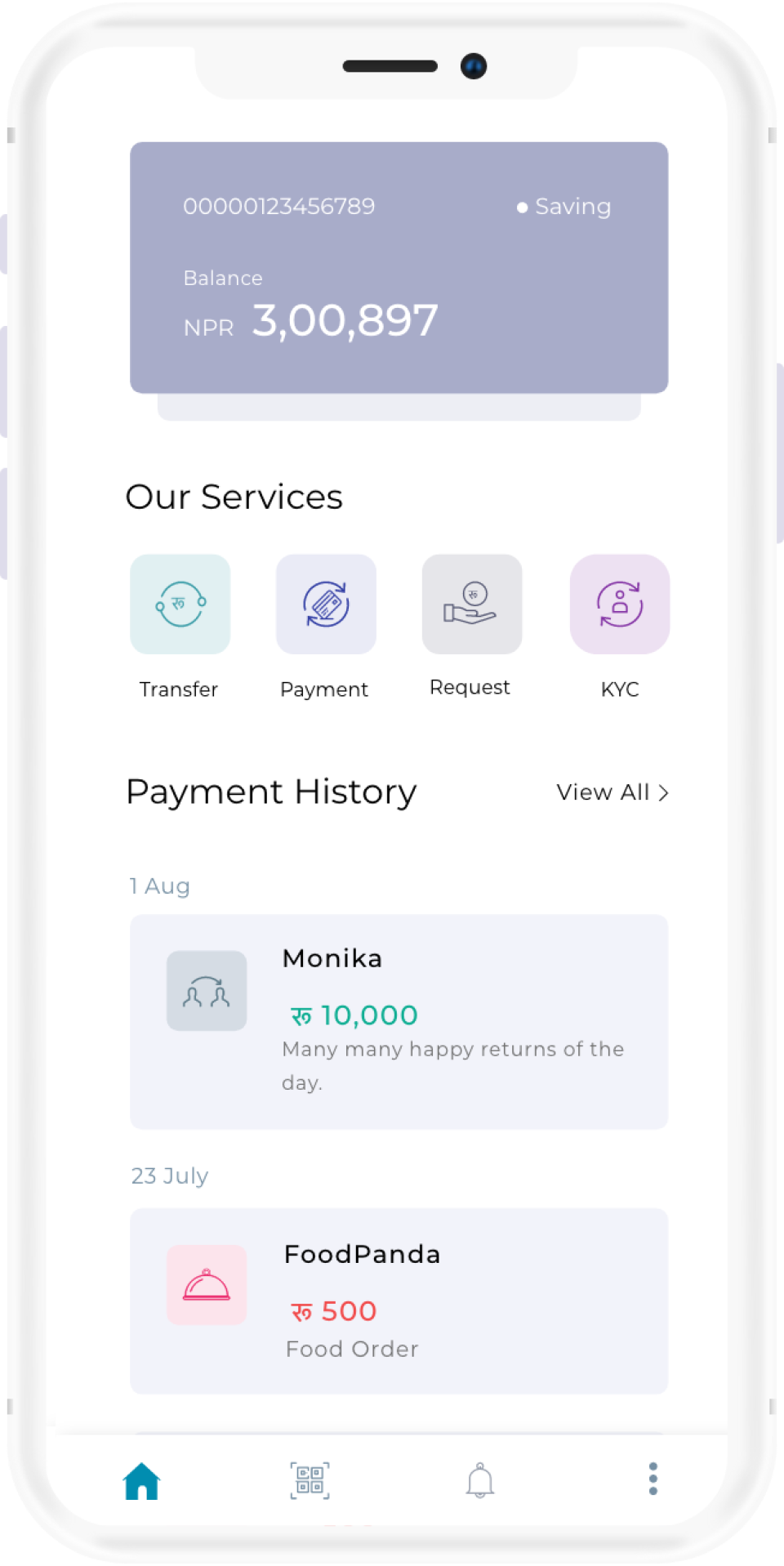Go to the Home tab
This screenshot has width=784, height=1566.
141,1480
